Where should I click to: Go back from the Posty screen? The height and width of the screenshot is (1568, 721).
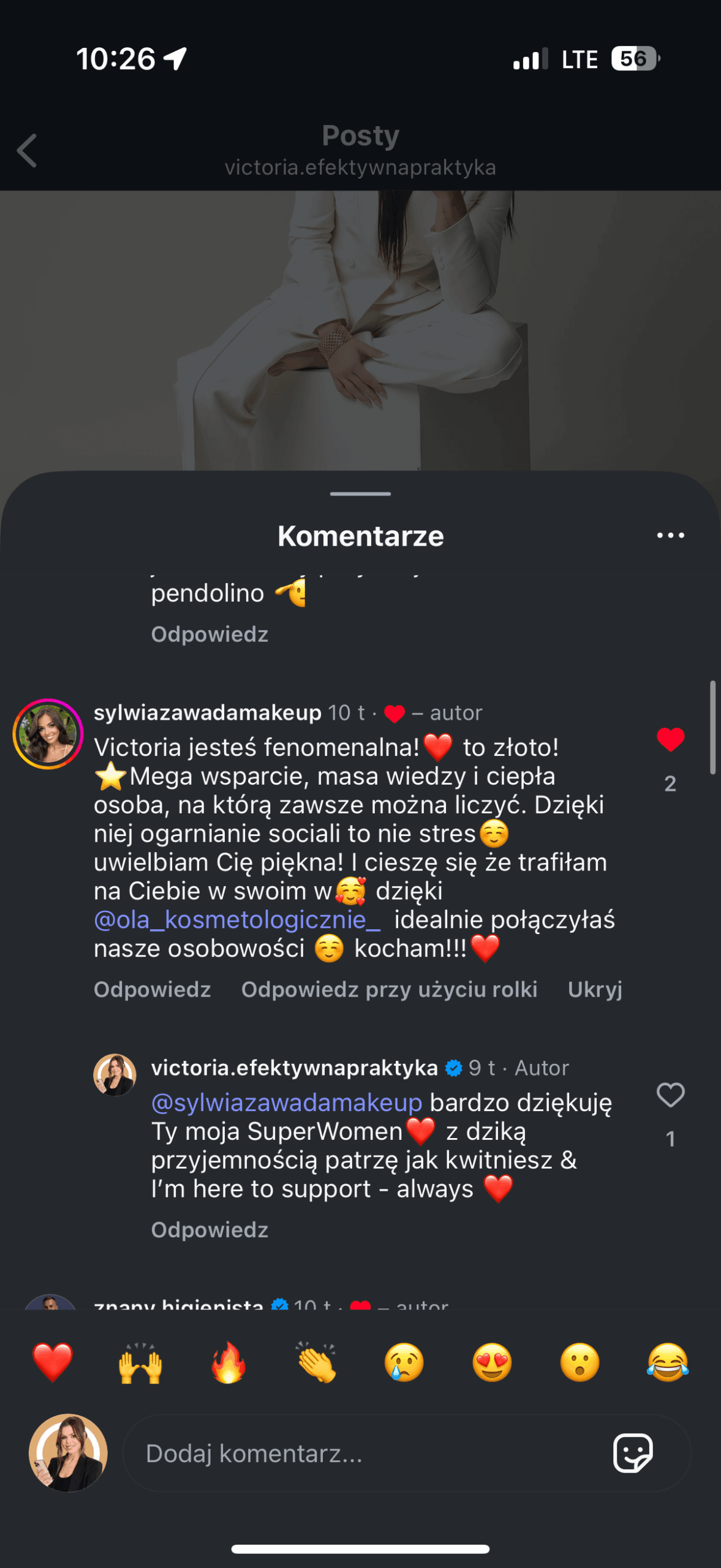[27, 151]
